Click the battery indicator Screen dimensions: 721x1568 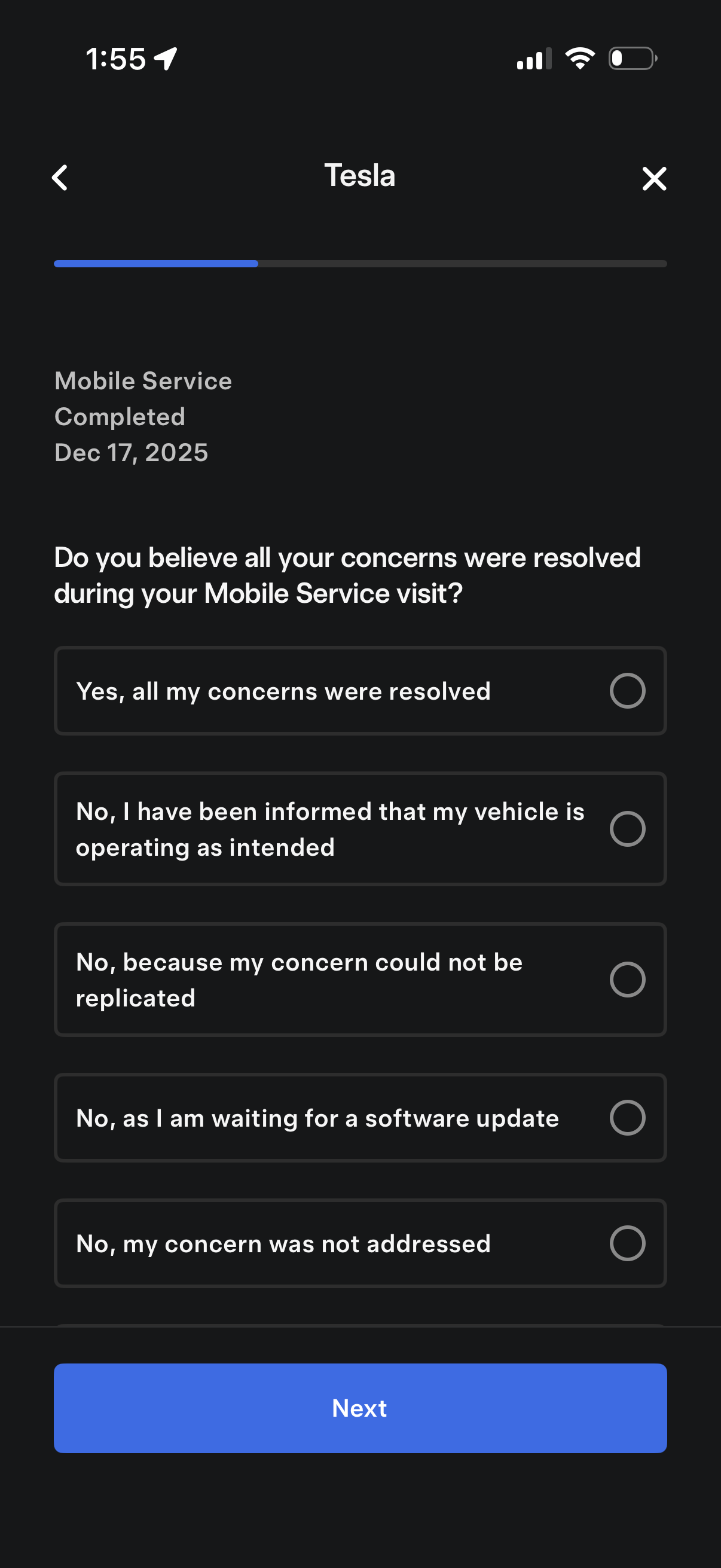coord(631,59)
